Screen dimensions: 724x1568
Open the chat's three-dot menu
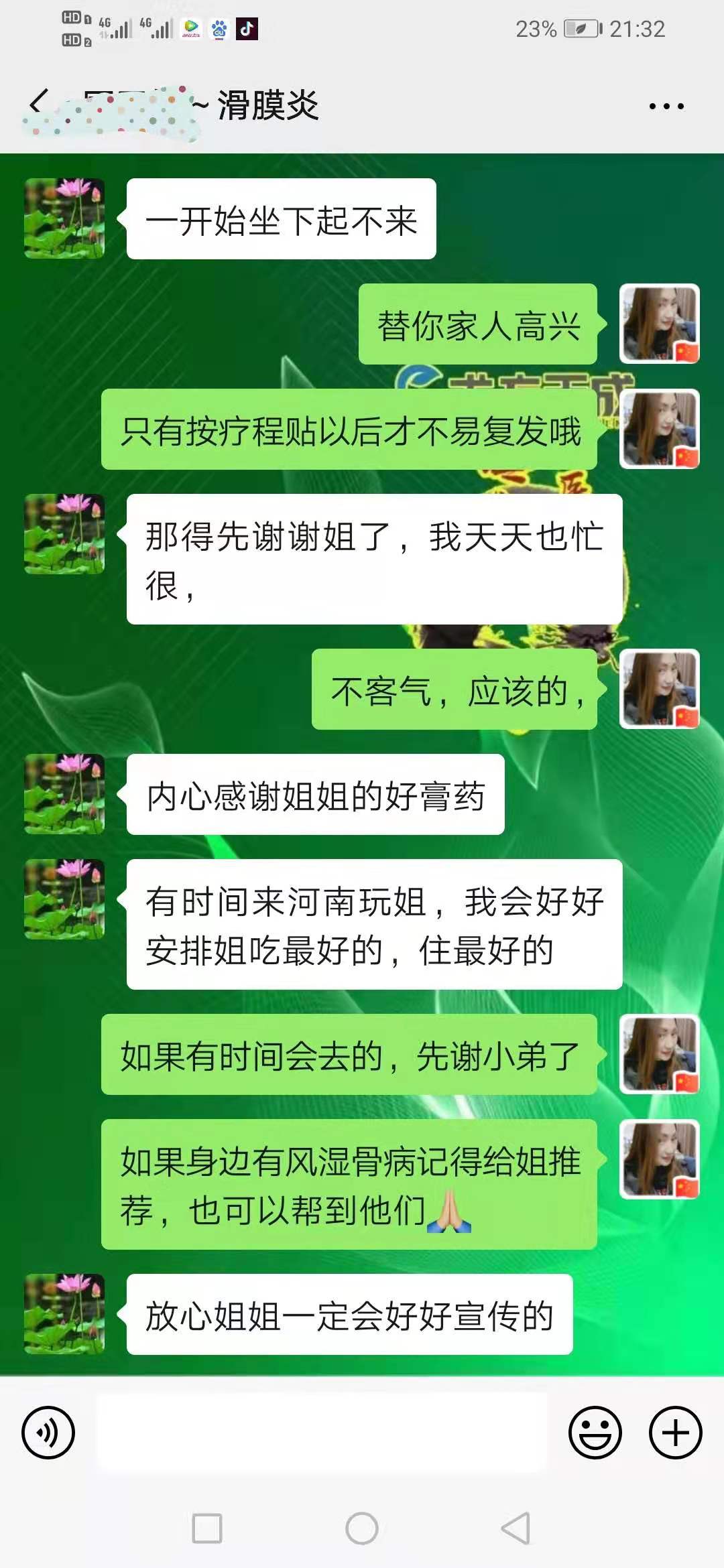666,106
